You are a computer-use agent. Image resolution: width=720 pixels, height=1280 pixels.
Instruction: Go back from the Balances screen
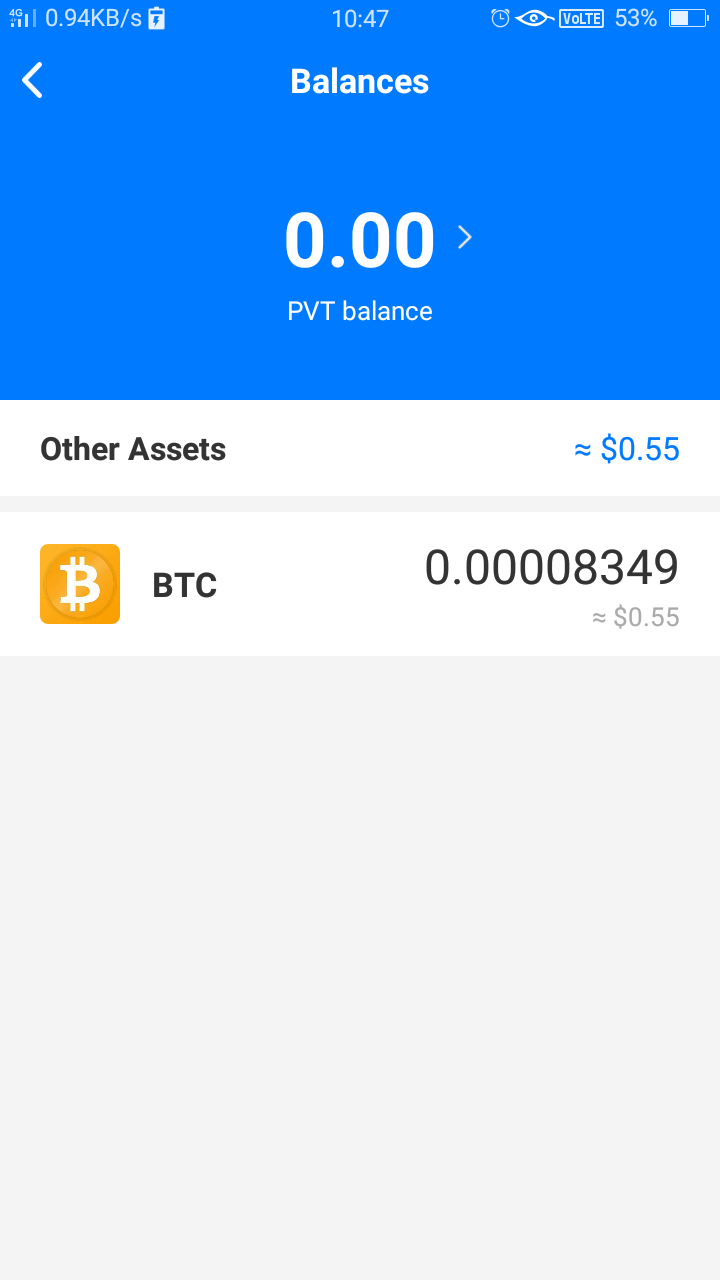click(x=33, y=80)
